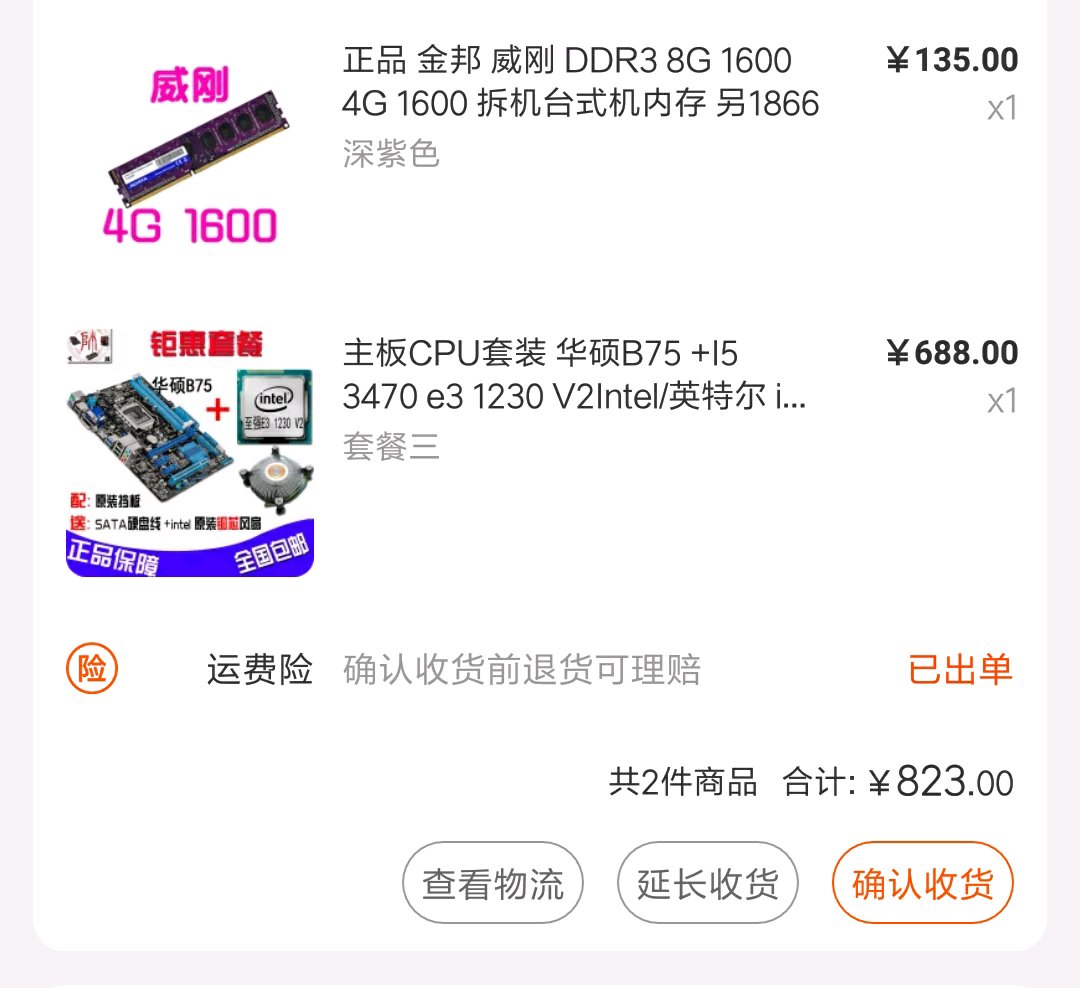Open the 运费险 insurance row

(540, 669)
